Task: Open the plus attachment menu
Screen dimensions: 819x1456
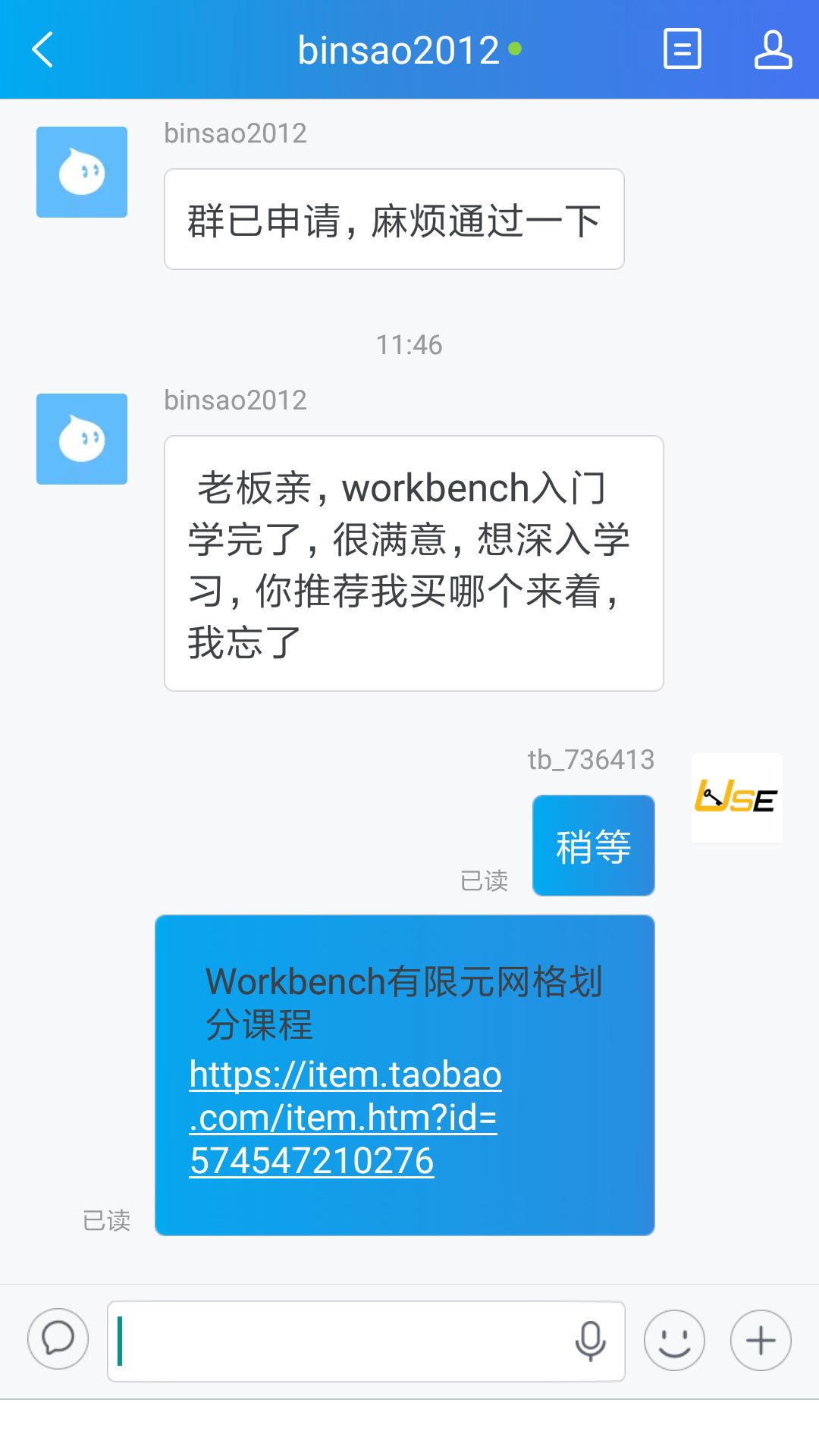Action: coord(761,1341)
